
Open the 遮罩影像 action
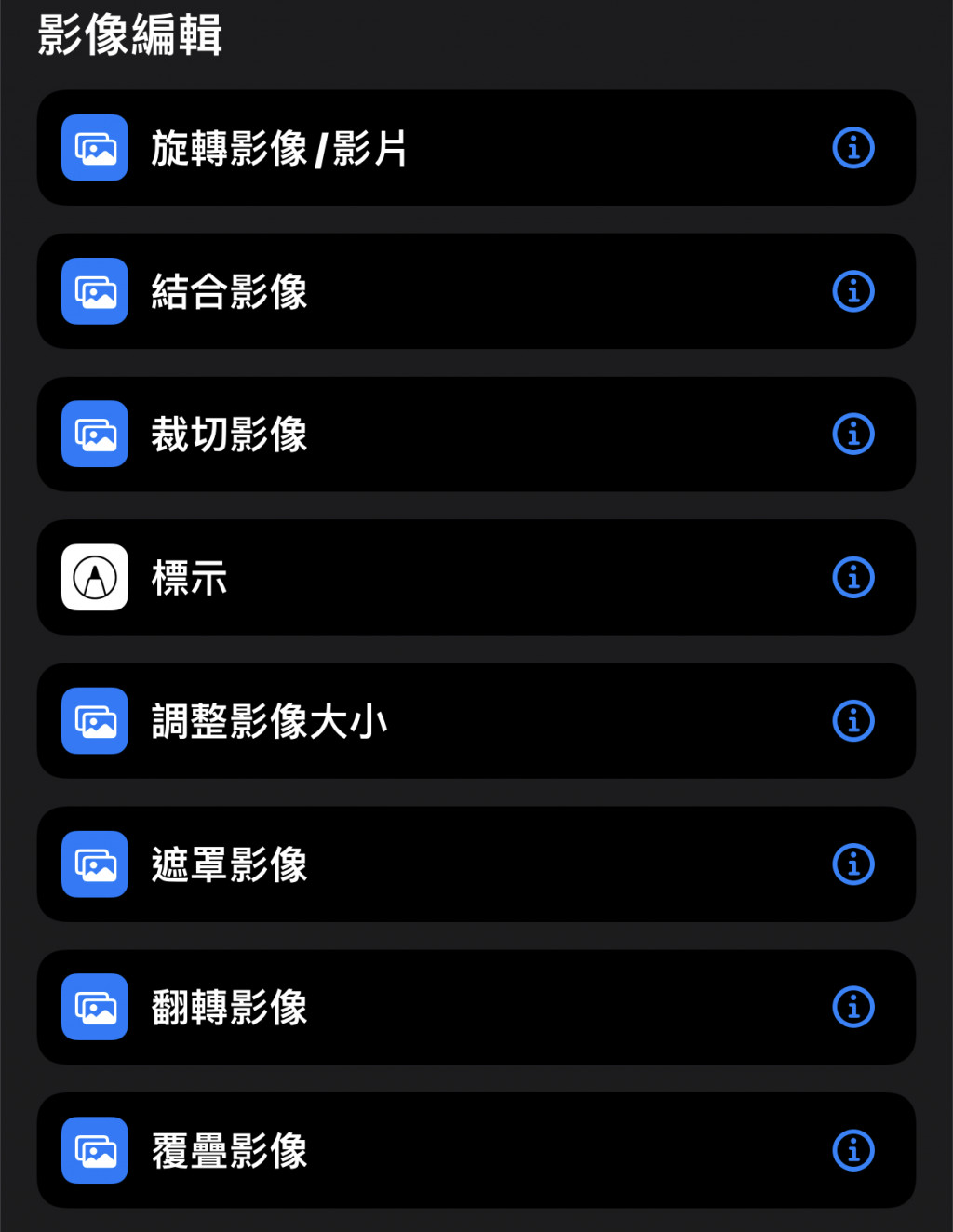tap(230, 864)
